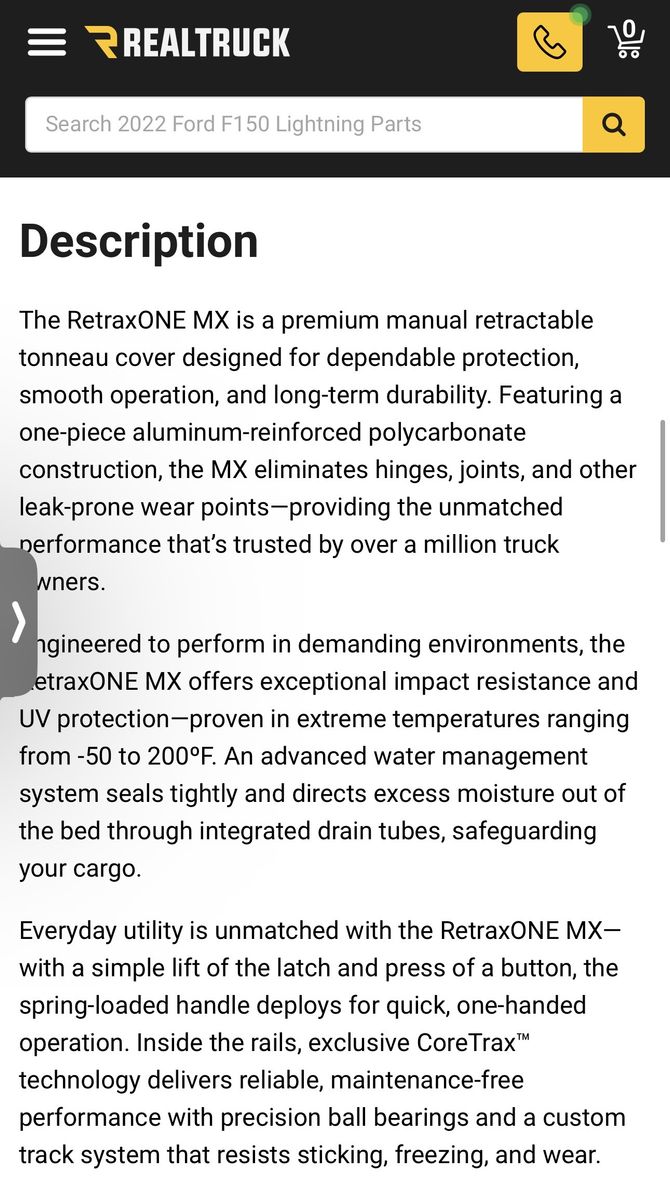
Task: Expand the side panel arrow tab
Action: click(x=18, y=621)
